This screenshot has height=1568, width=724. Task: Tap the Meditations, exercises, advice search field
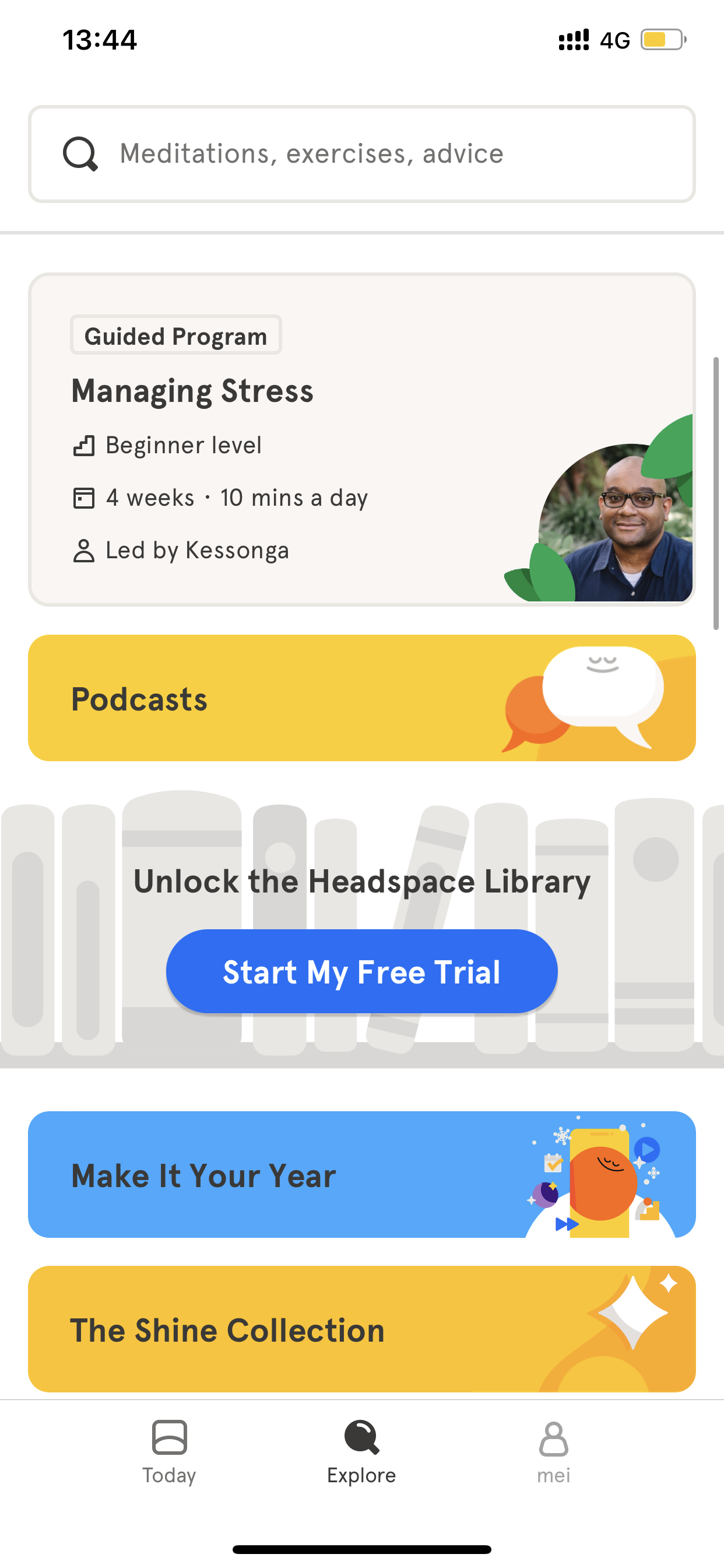point(362,154)
